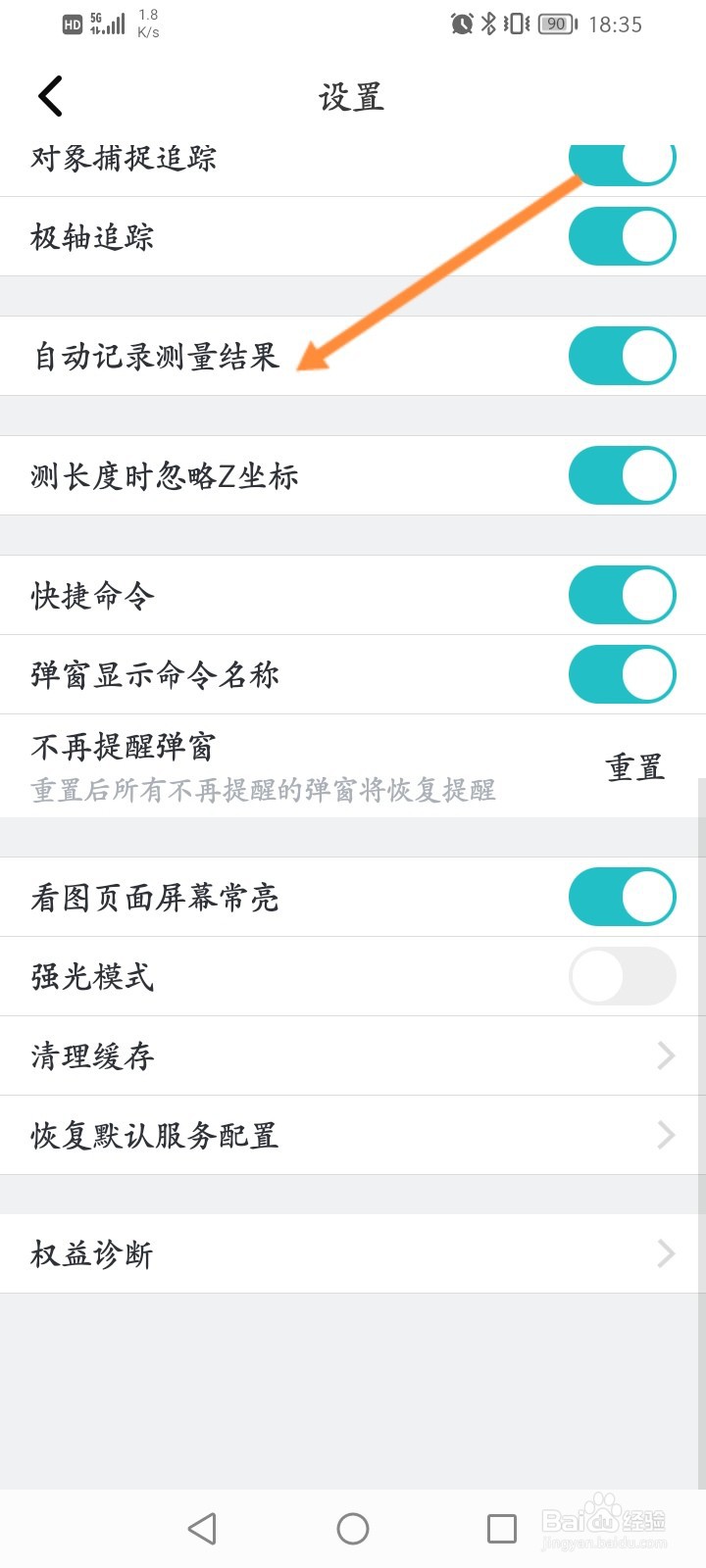Turn off 自动记录测量结果 switch
The width and height of the screenshot is (706, 1568).
click(622, 356)
